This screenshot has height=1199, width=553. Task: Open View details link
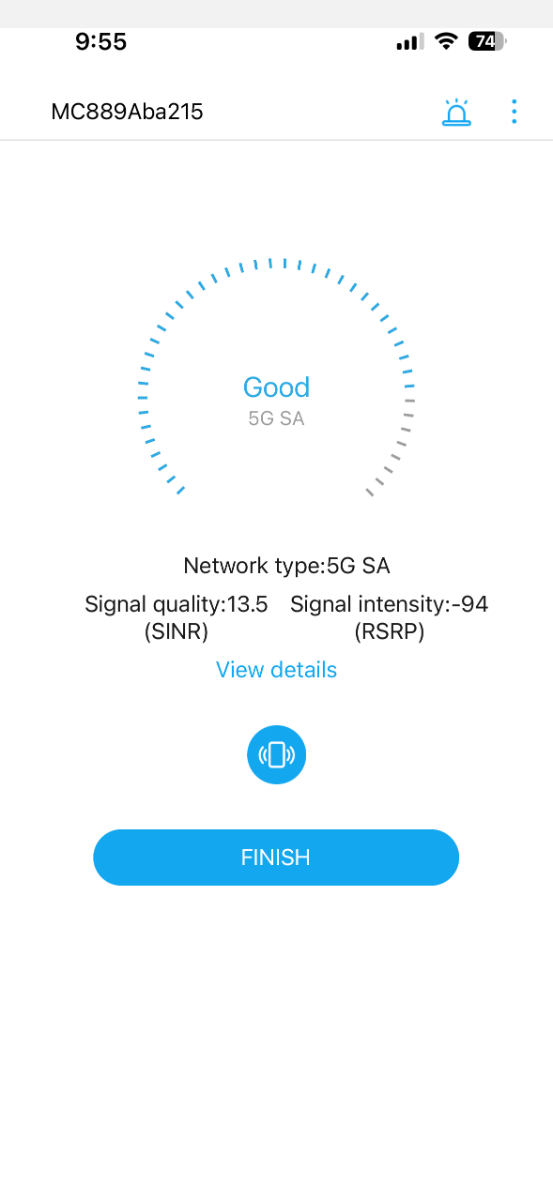276,670
